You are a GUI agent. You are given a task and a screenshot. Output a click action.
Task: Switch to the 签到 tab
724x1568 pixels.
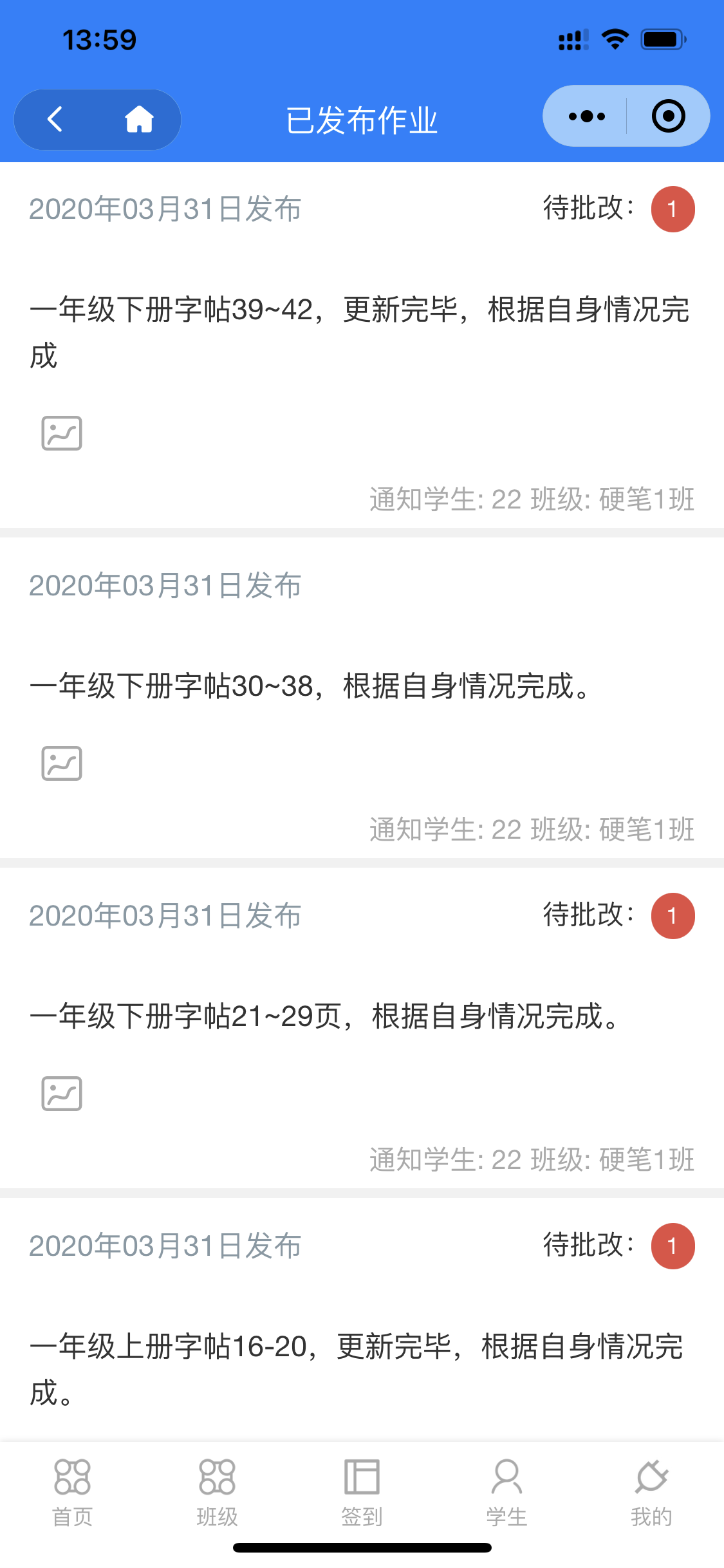tap(362, 1493)
